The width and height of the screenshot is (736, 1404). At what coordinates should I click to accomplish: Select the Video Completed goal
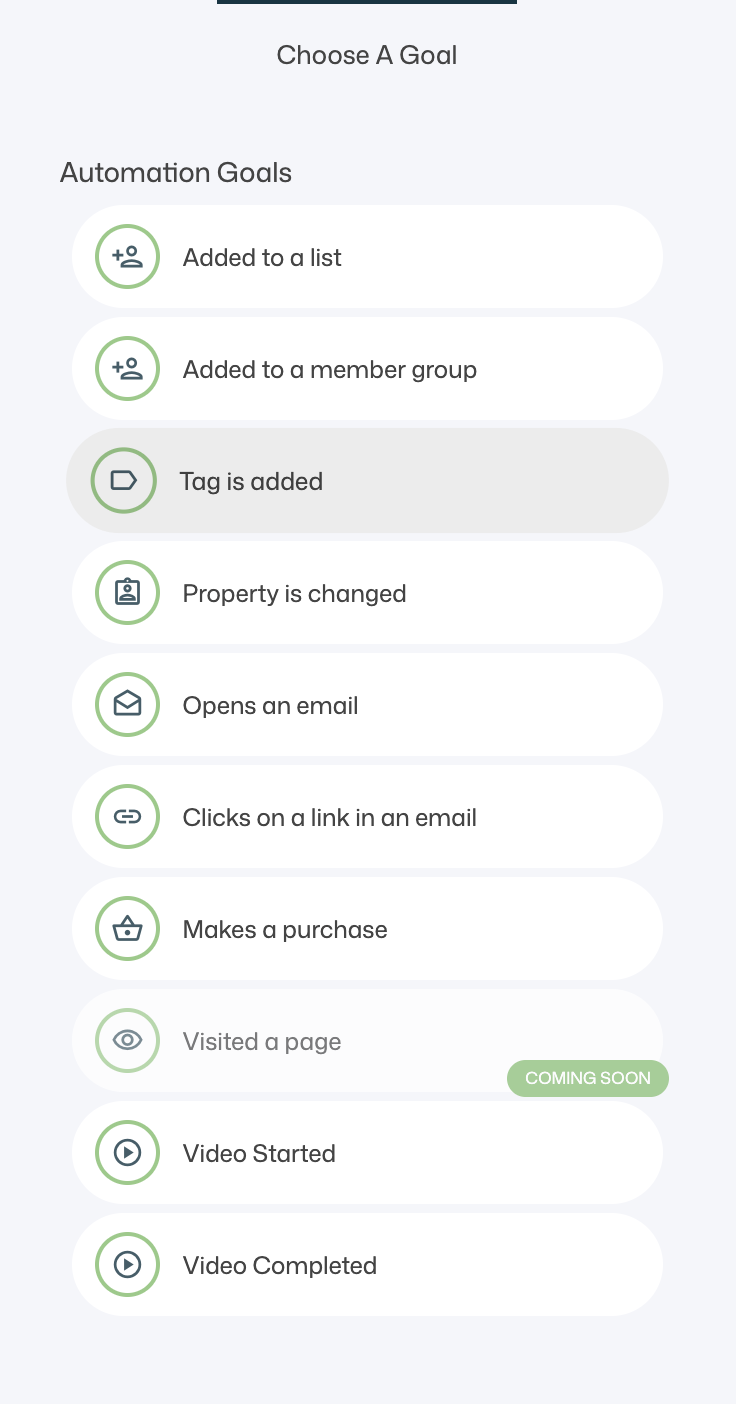366,1266
